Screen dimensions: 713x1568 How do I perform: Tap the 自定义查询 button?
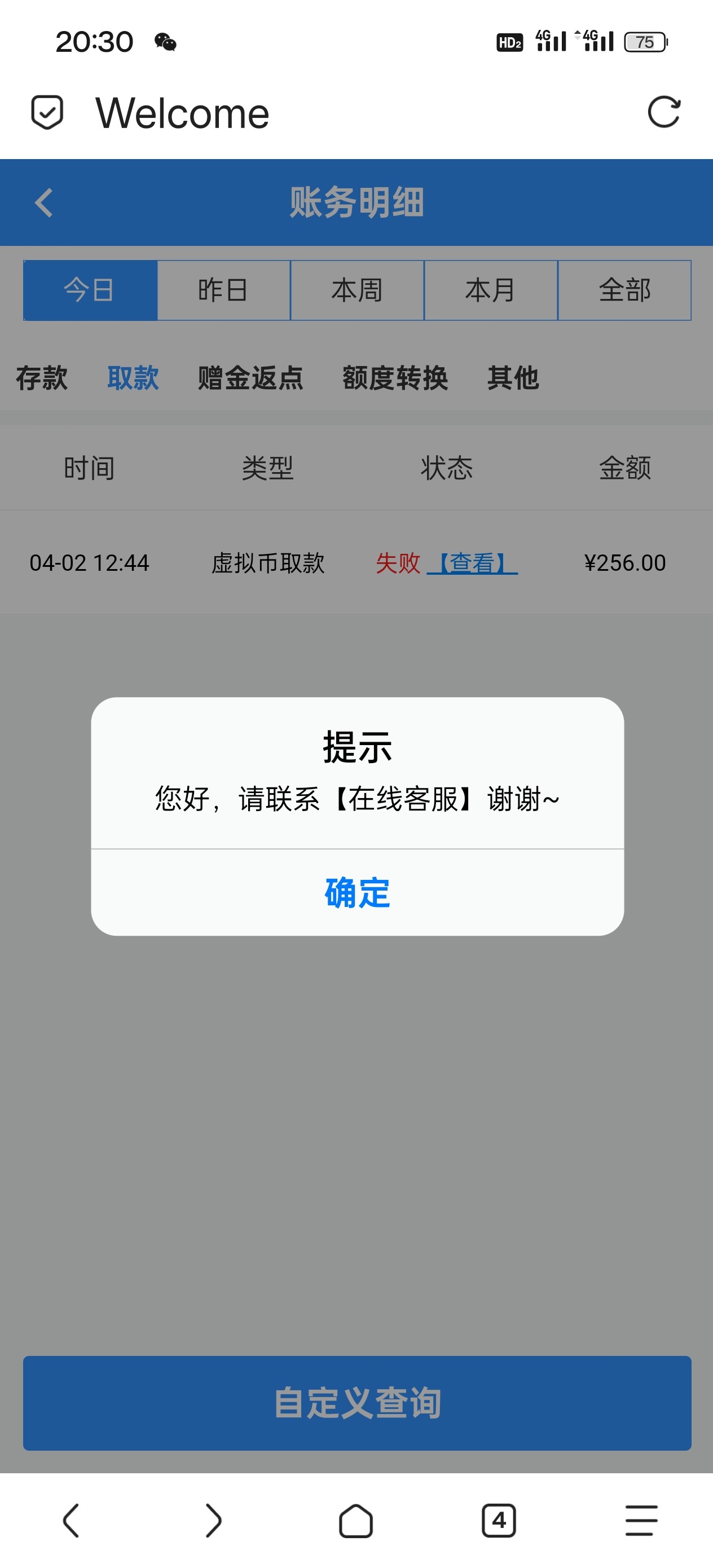(357, 1402)
